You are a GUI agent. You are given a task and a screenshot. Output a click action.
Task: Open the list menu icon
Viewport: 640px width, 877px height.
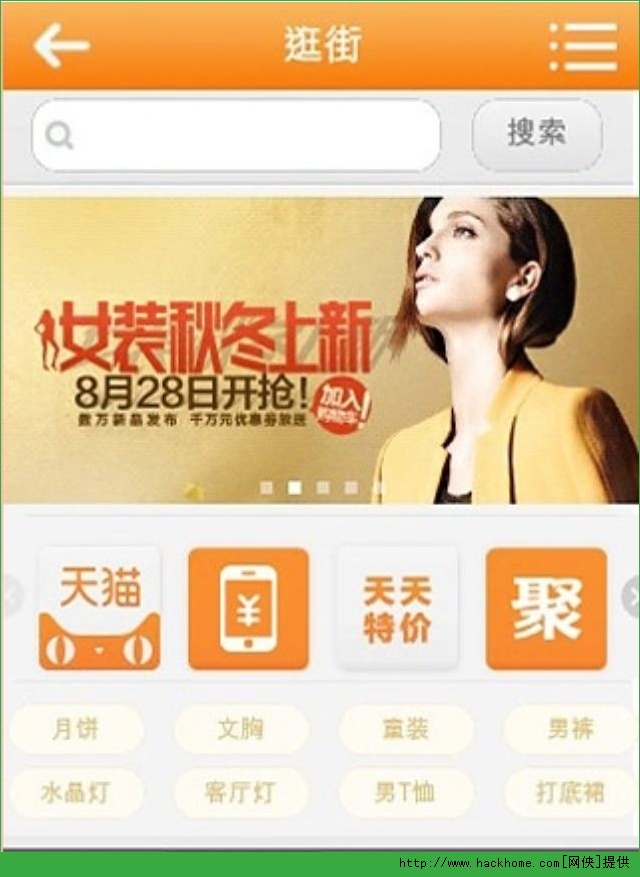[583, 45]
